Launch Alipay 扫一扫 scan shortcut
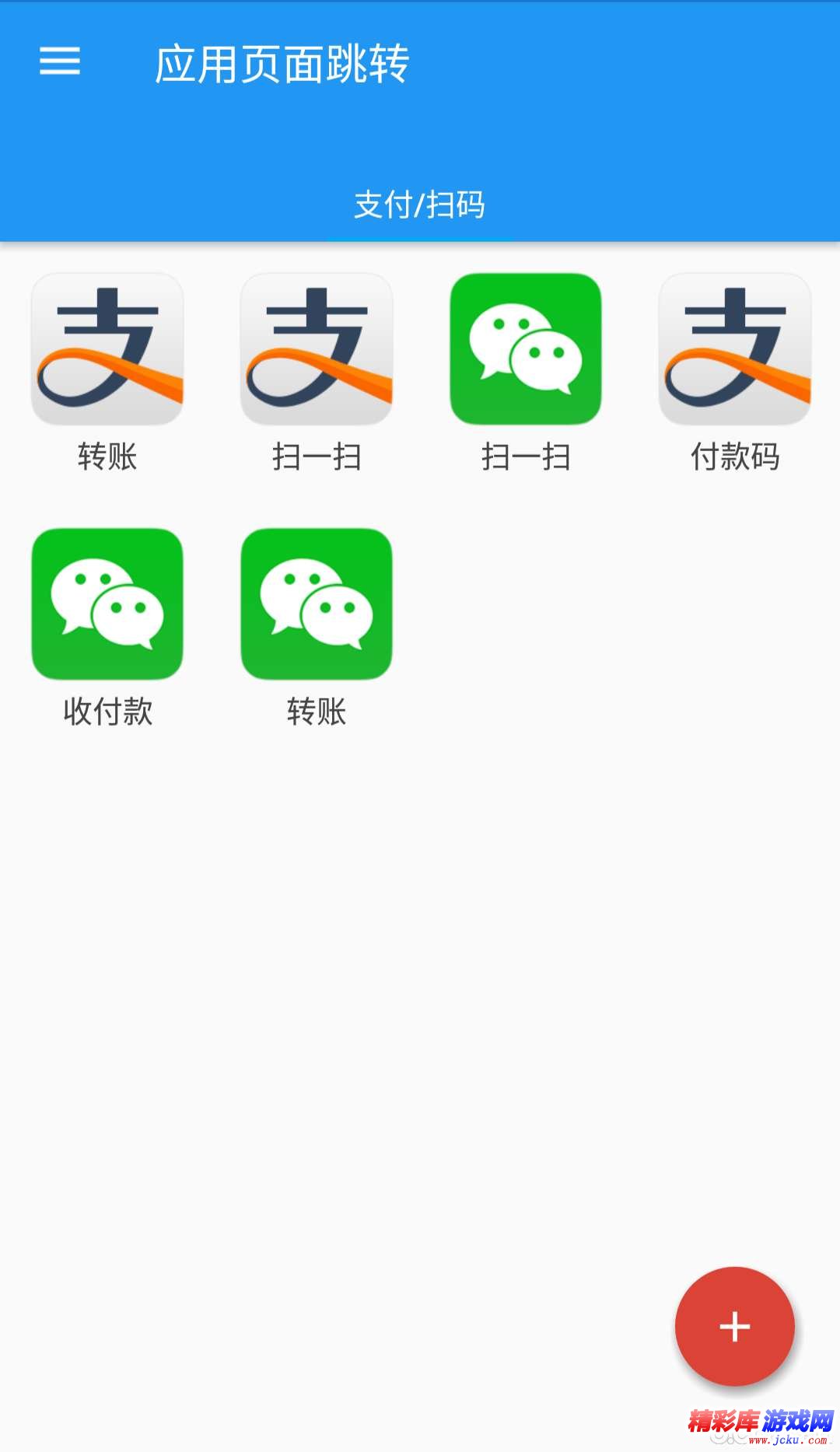840x1452 pixels. tap(317, 348)
